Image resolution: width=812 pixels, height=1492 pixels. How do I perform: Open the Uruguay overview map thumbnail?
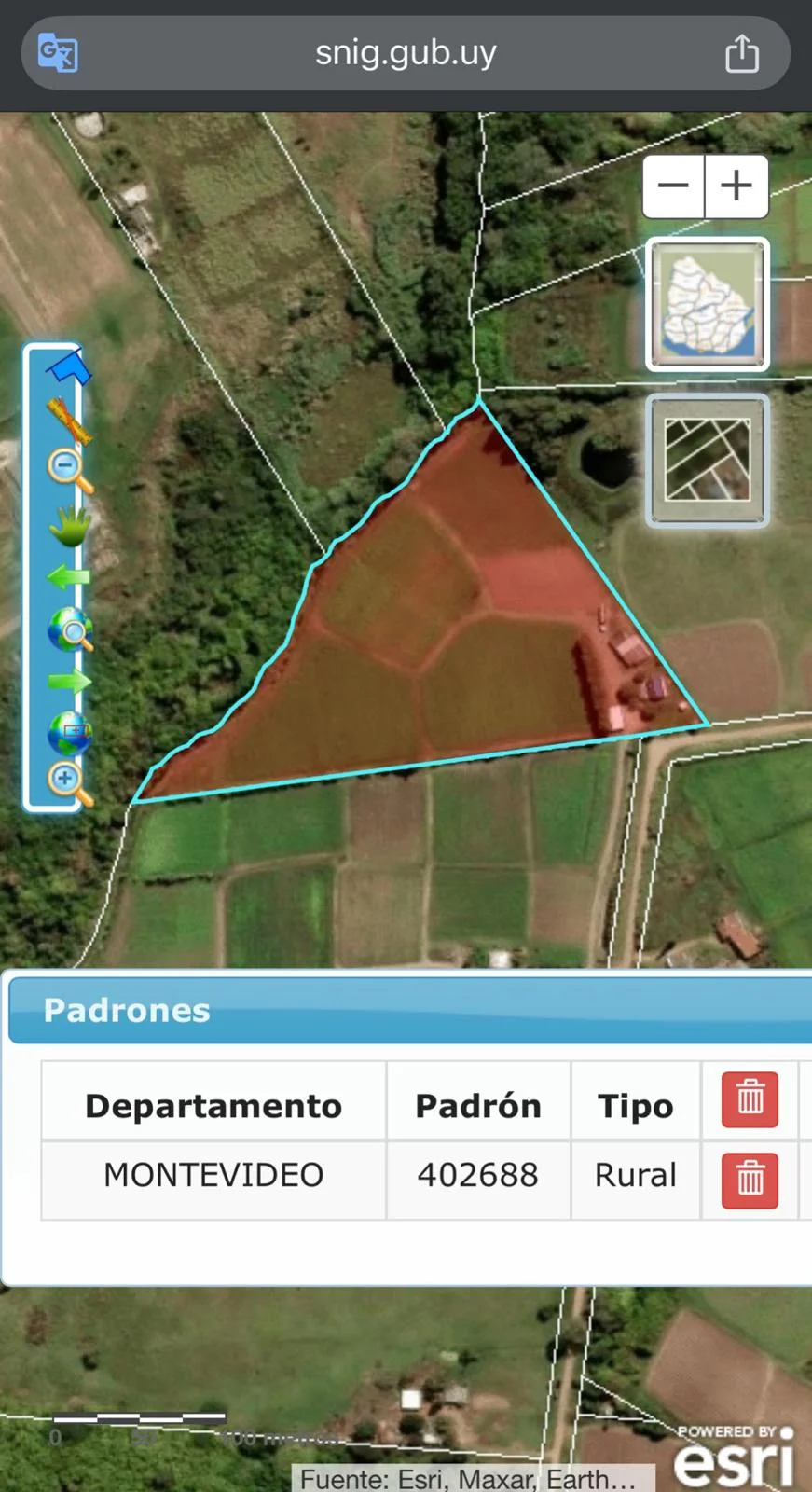[708, 305]
